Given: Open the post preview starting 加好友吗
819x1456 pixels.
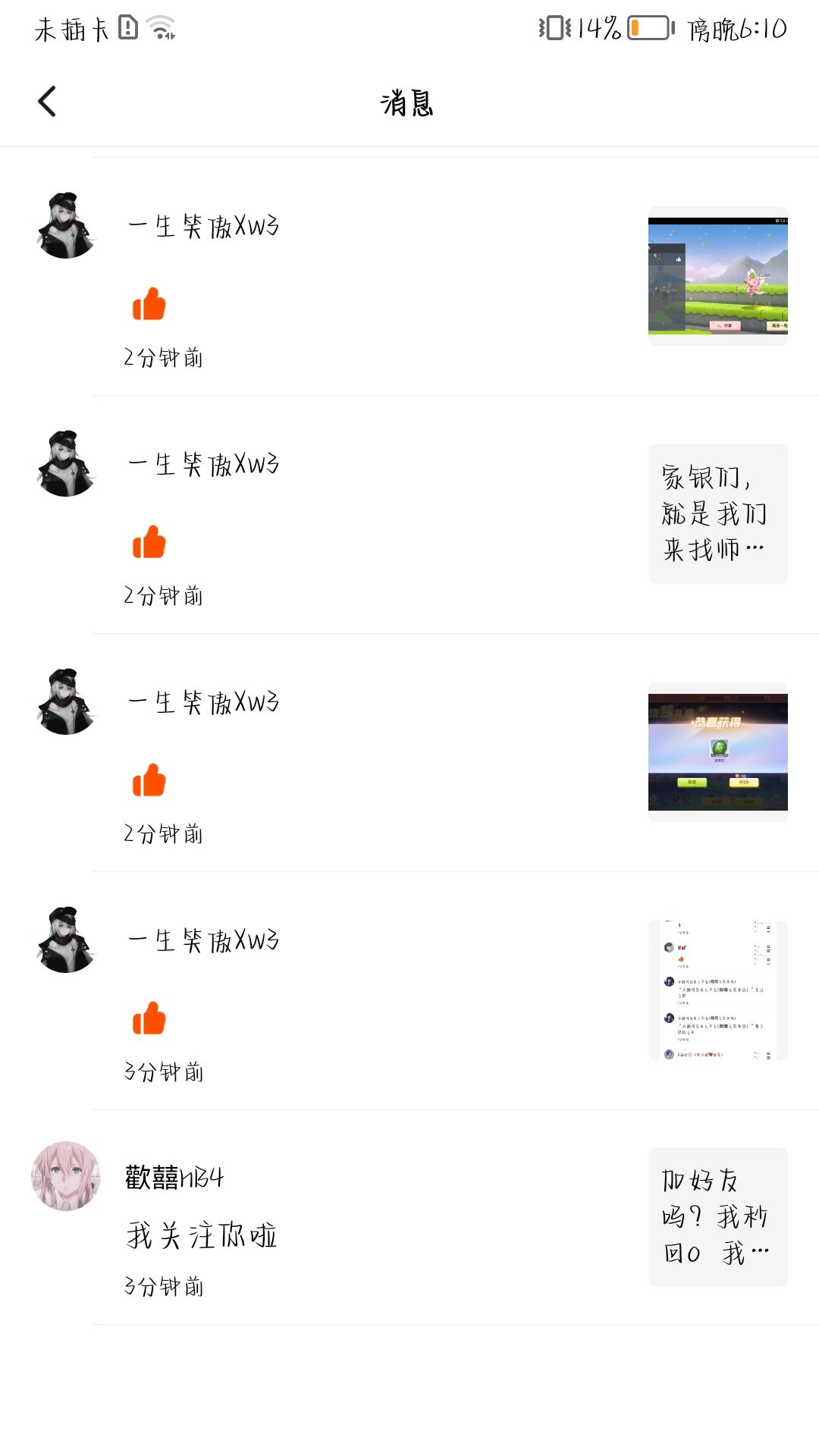Looking at the screenshot, I should [717, 1216].
